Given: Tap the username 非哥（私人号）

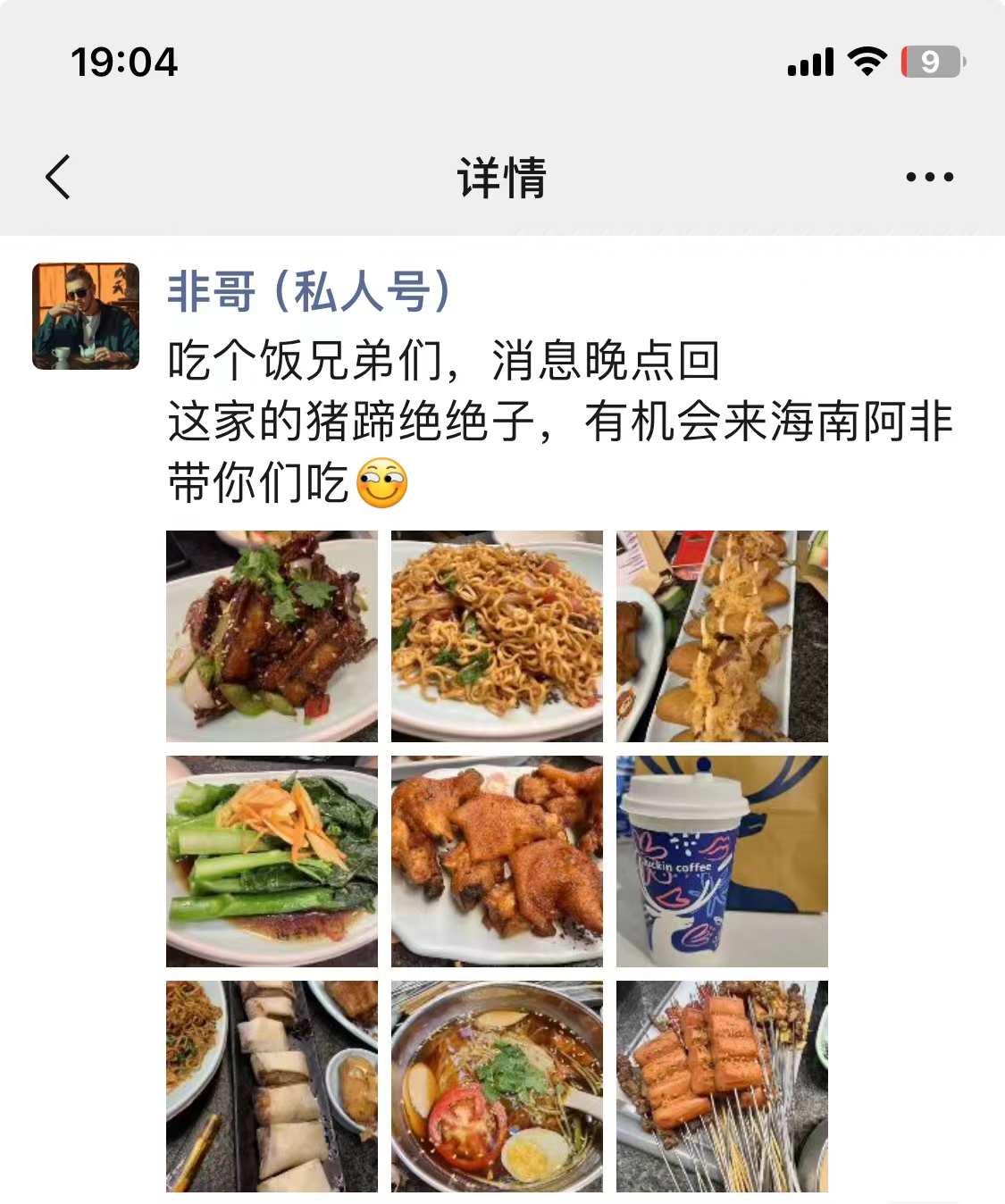Looking at the screenshot, I should (309, 291).
